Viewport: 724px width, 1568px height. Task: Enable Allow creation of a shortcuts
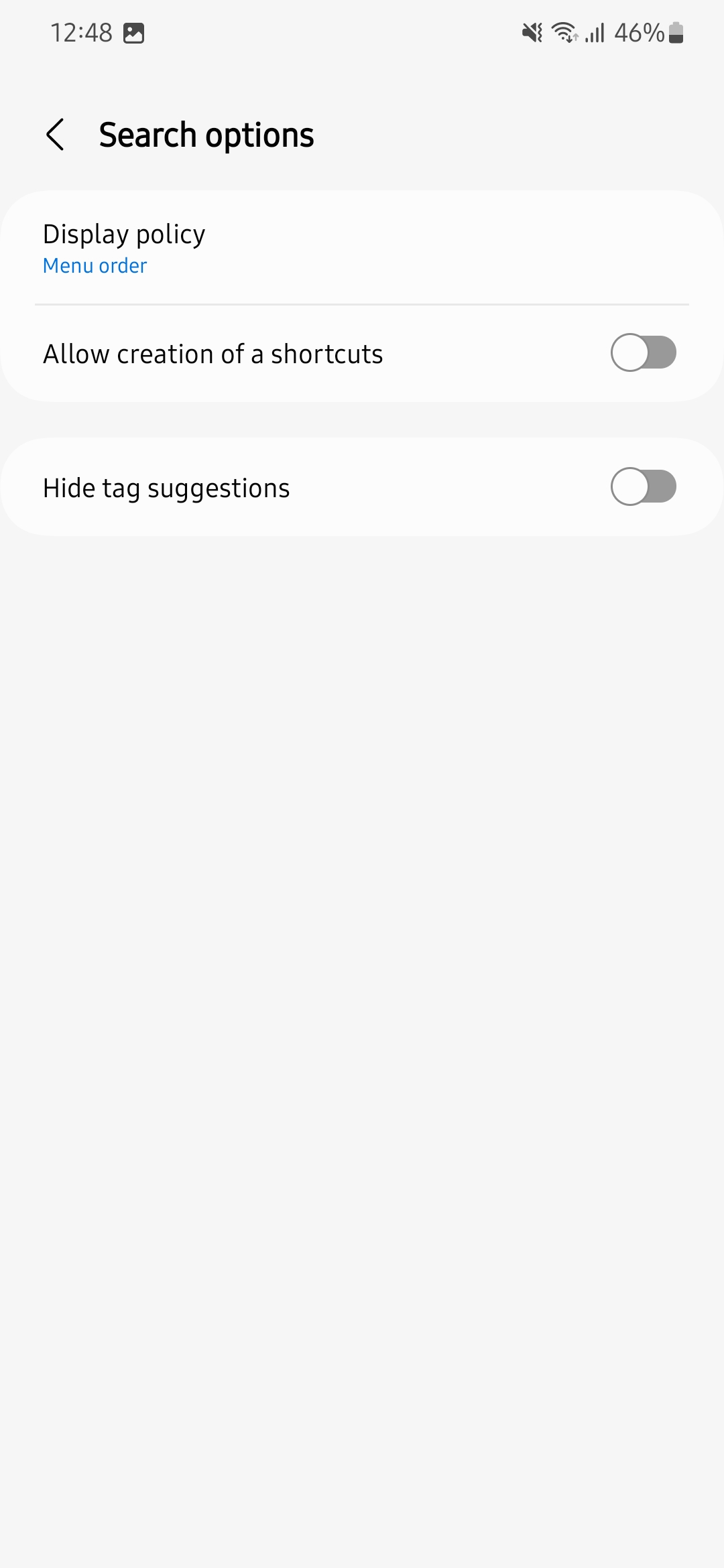click(643, 353)
